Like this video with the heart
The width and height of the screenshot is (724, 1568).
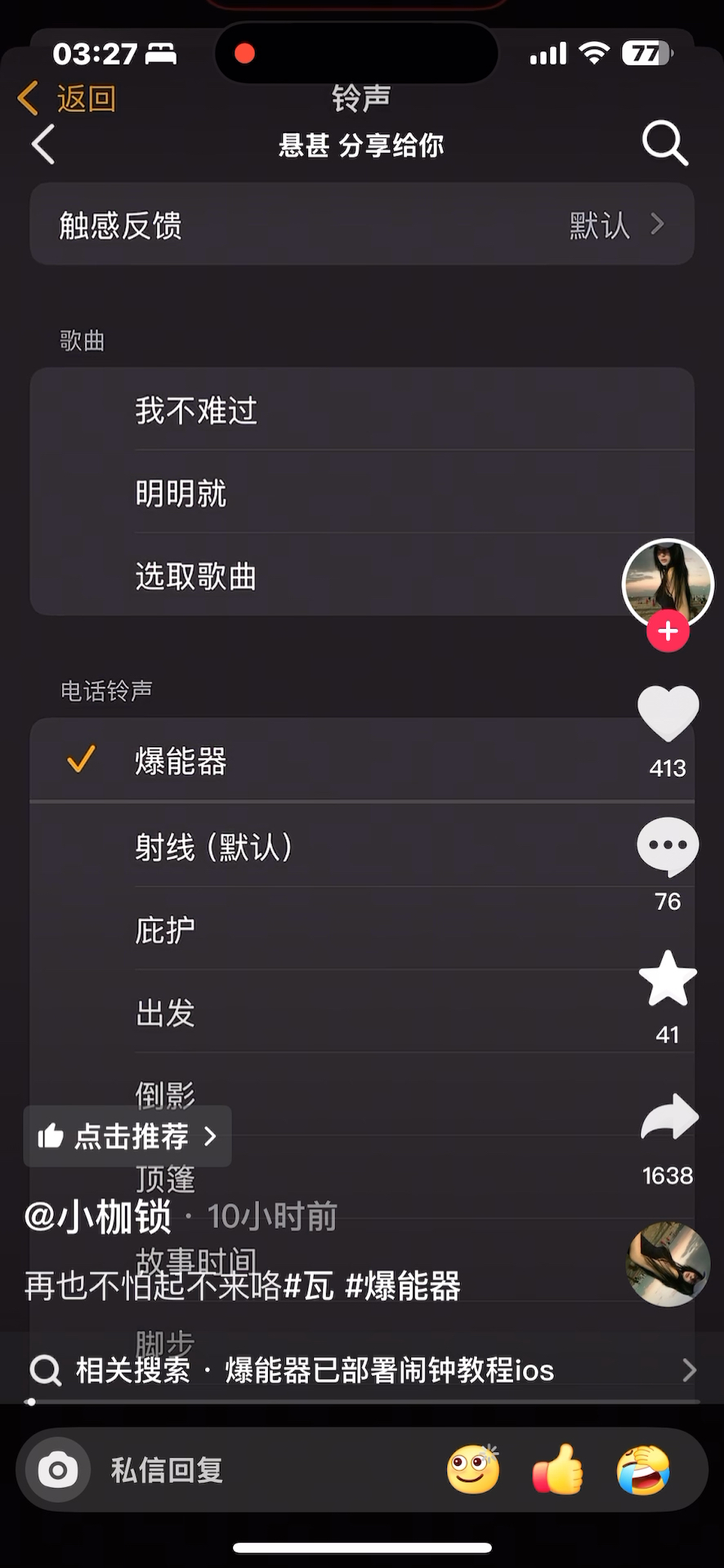(668, 713)
